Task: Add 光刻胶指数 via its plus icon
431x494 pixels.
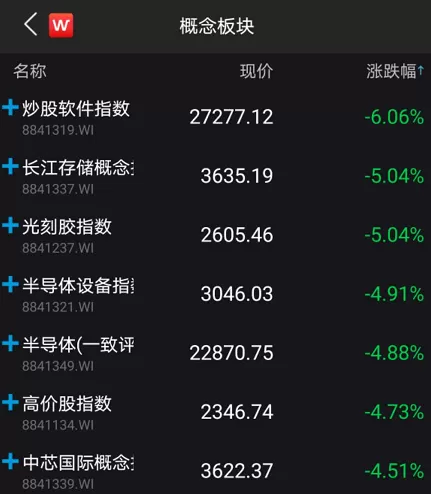Action: coord(10,225)
